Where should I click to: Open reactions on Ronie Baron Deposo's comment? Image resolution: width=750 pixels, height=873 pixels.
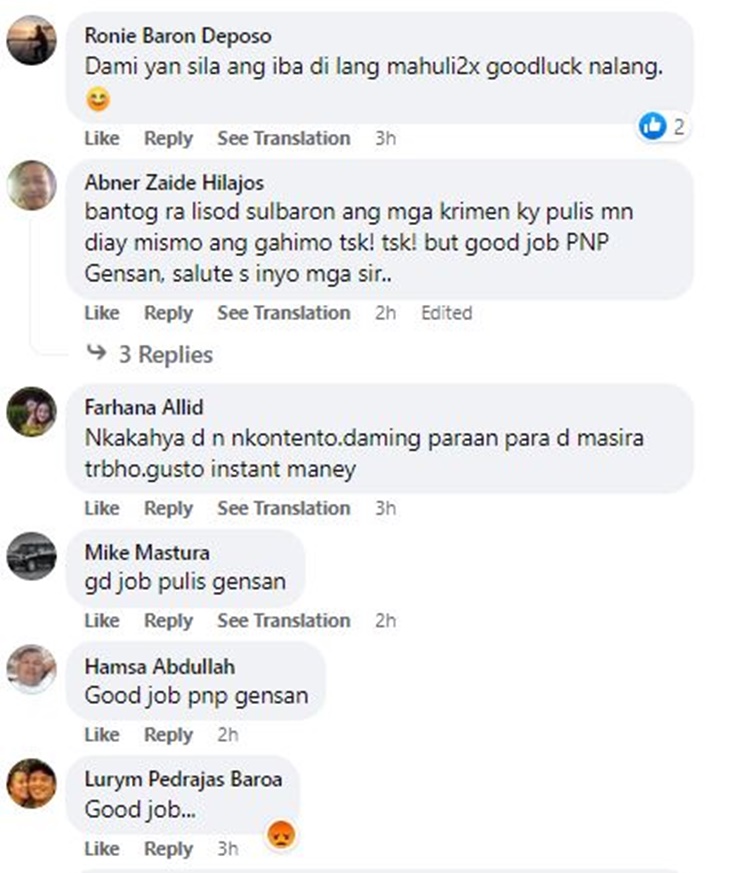point(663,126)
